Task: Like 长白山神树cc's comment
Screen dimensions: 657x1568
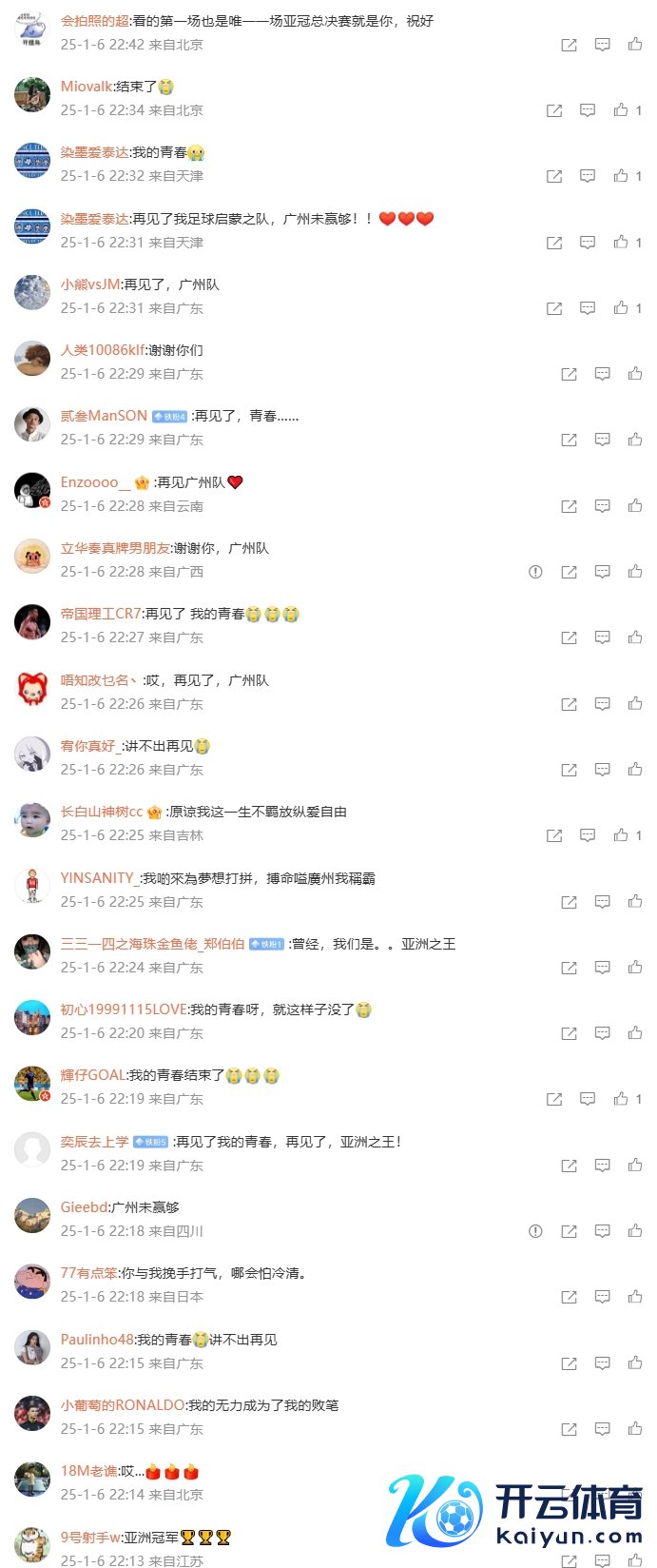Action: point(621,835)
